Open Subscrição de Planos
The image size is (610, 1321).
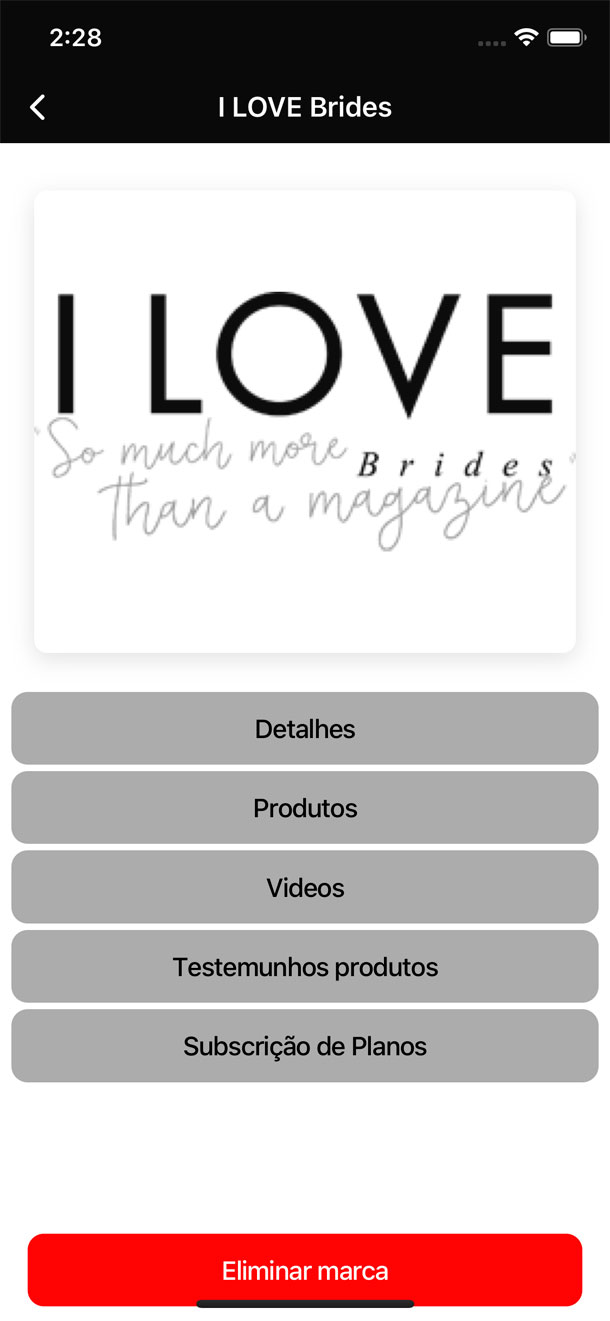305,1046
